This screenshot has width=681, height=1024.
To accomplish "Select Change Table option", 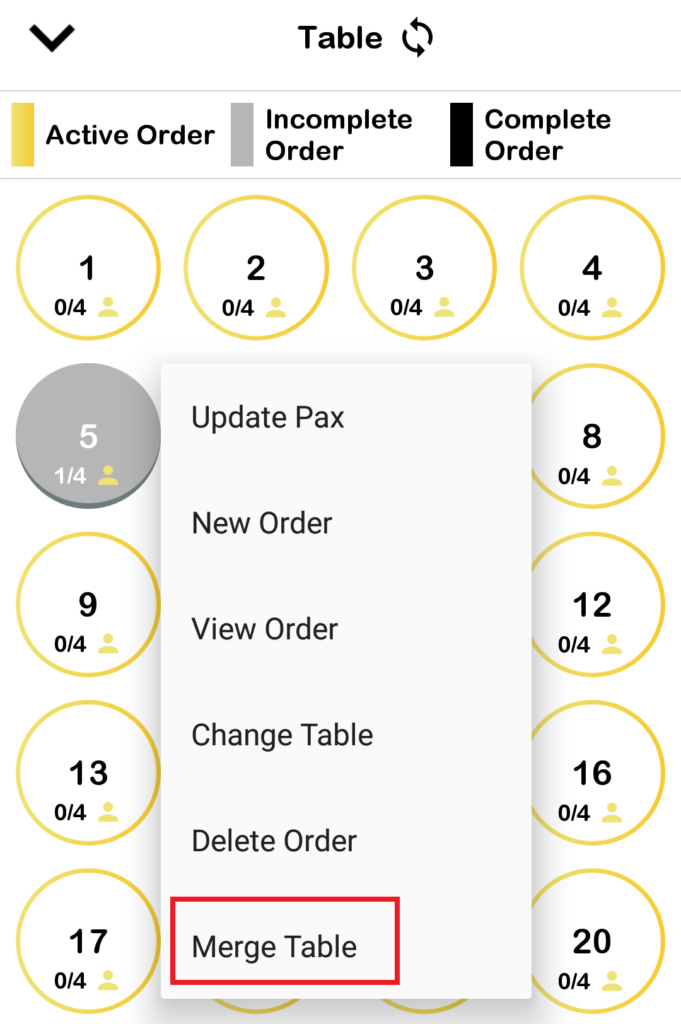I will 282,735.
